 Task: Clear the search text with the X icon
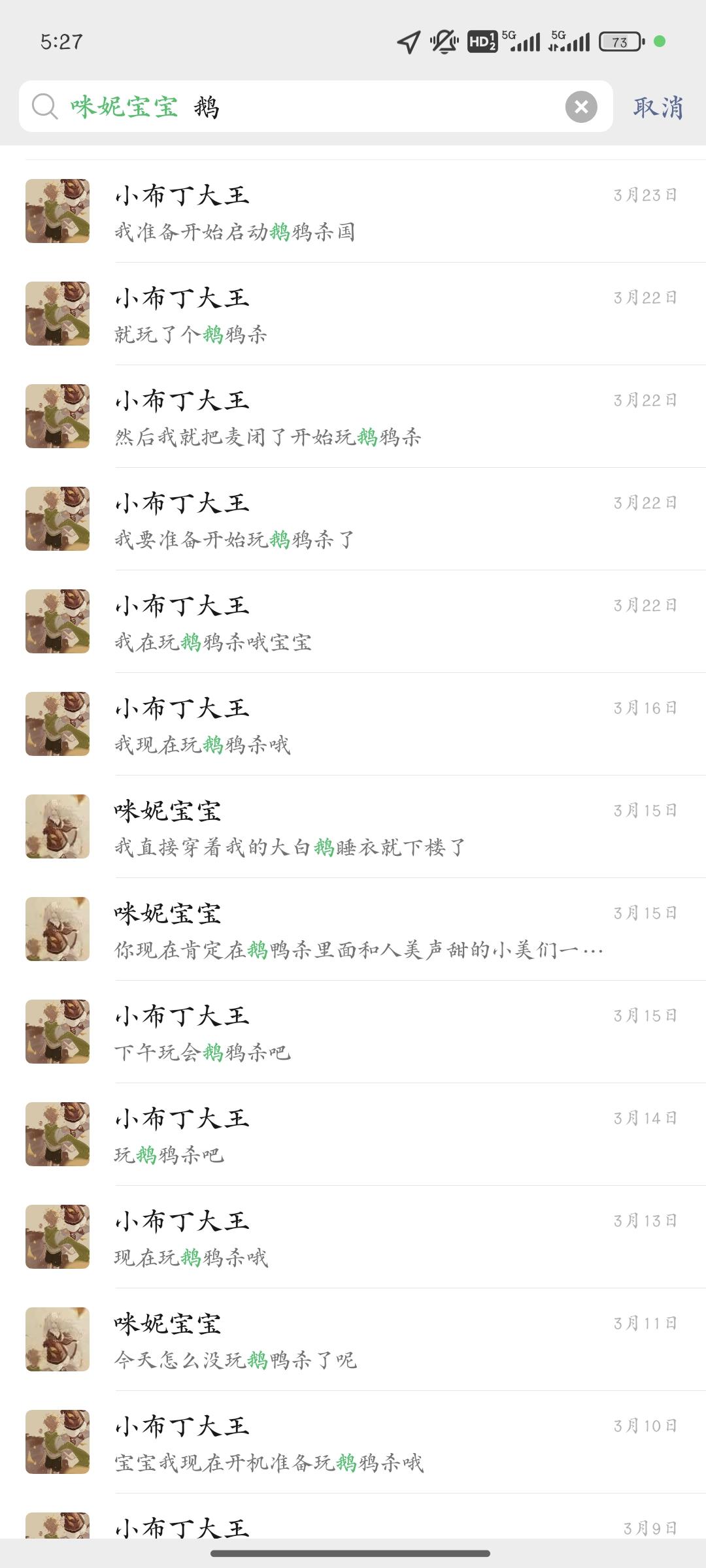[x=580, y=106]
